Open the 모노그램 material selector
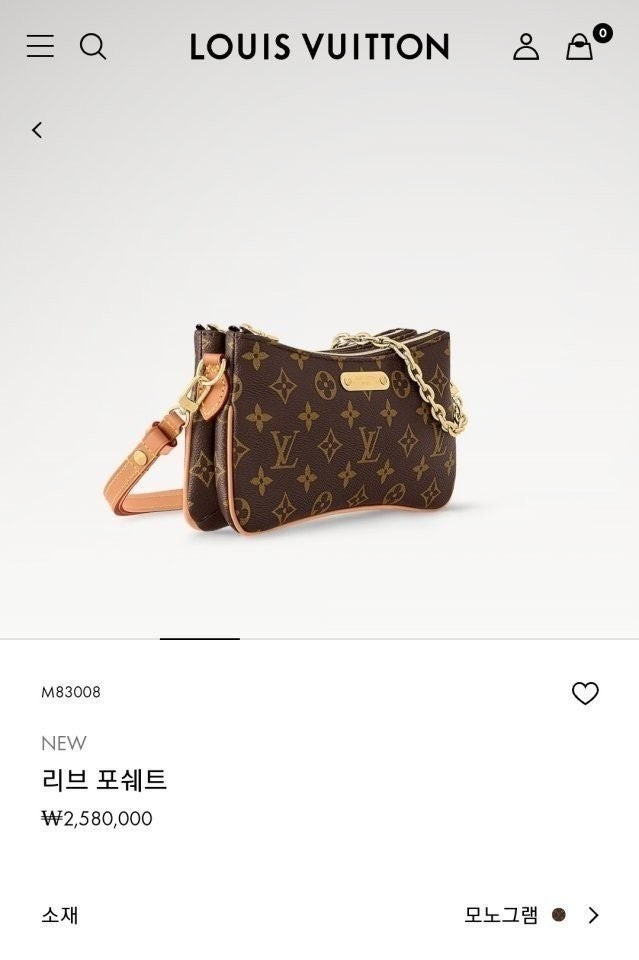Viewport: 639px width, 960px height. point(531,914)
